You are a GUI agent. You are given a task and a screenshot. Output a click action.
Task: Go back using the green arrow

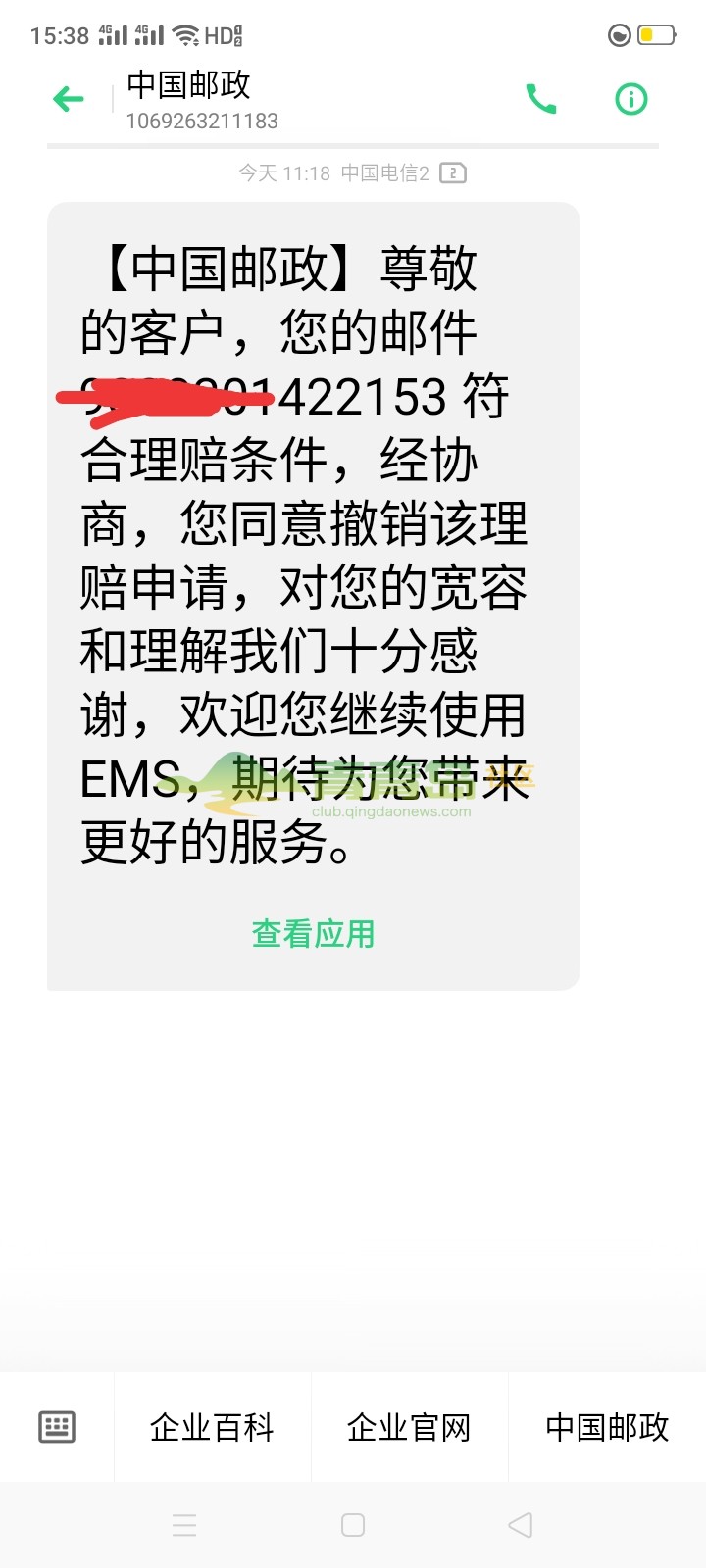[69, 99]
